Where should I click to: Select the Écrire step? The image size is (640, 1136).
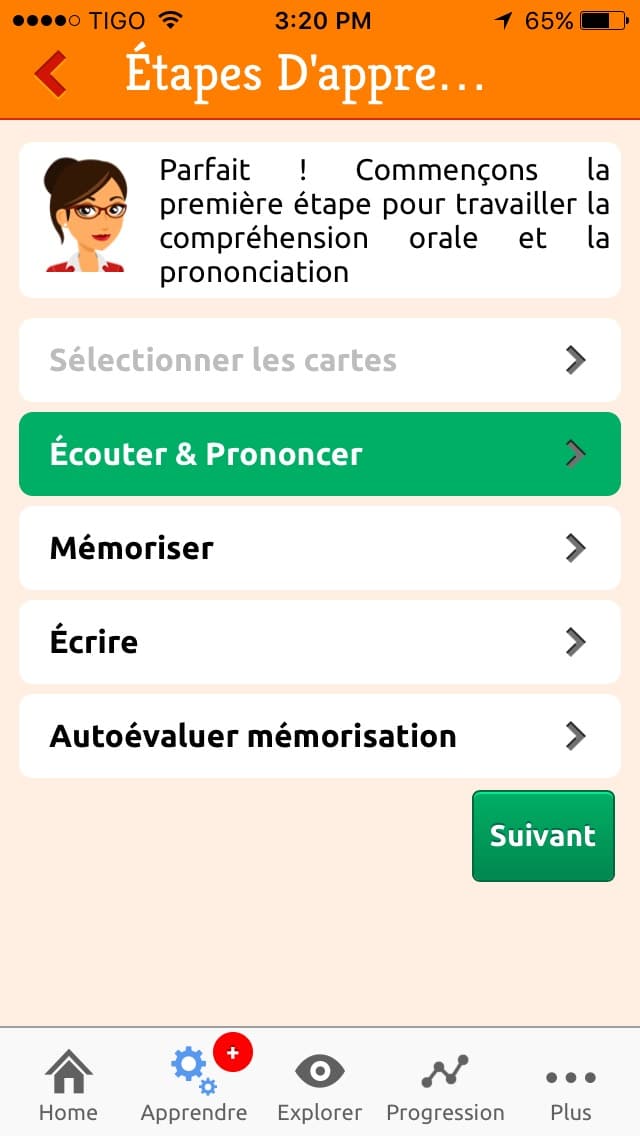pos(320,642)
